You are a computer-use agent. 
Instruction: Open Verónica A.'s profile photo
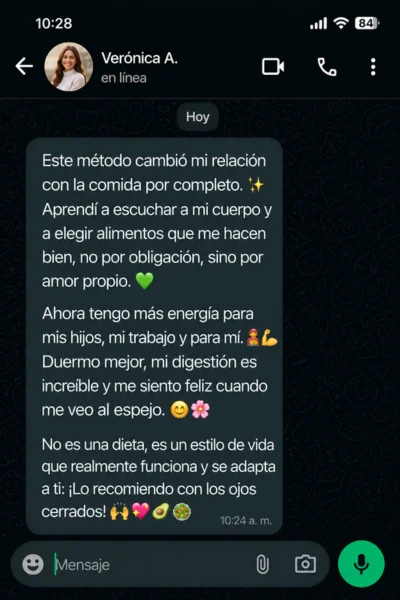coord(69,67)
